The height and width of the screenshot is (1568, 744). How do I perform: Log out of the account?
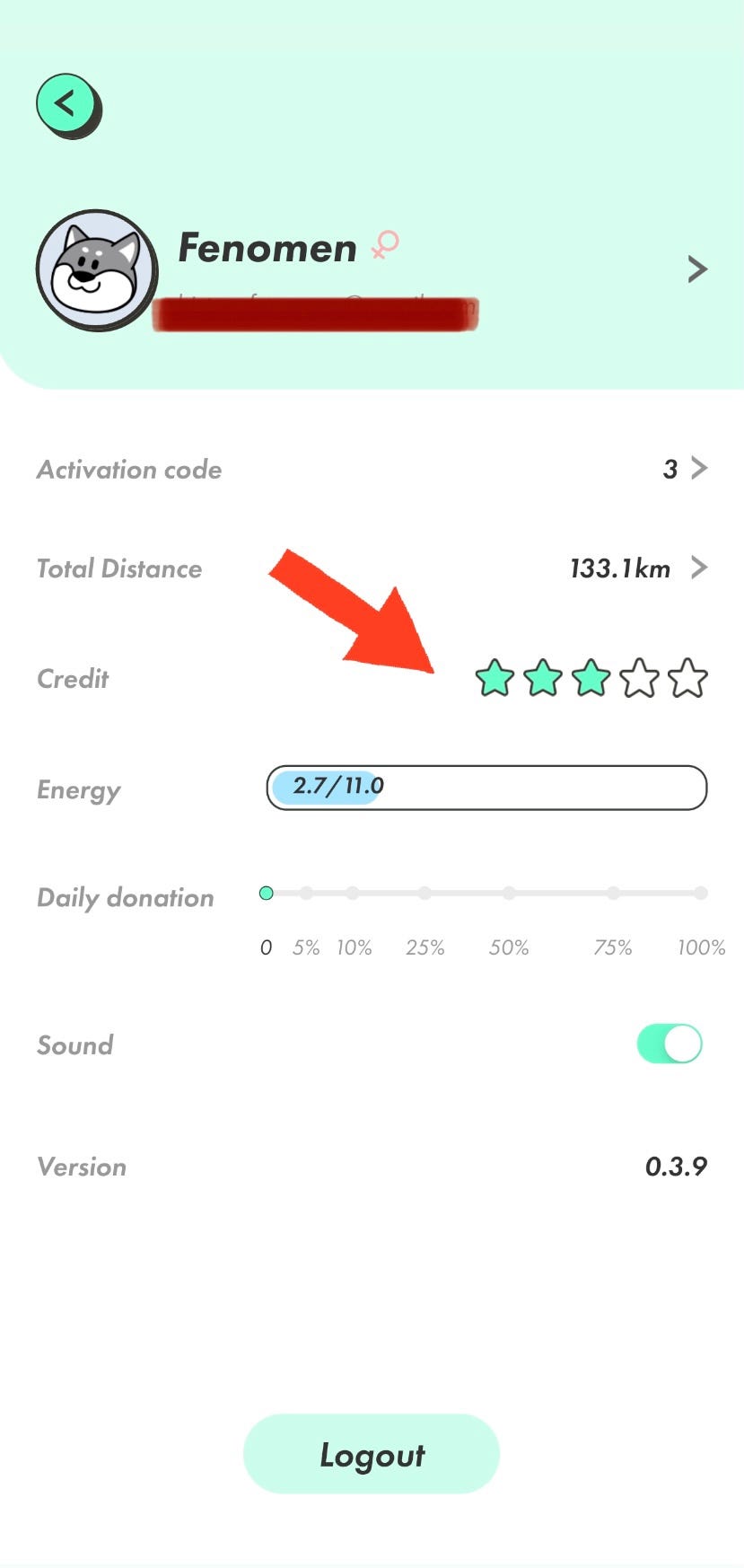click(x=372, y=1454)
